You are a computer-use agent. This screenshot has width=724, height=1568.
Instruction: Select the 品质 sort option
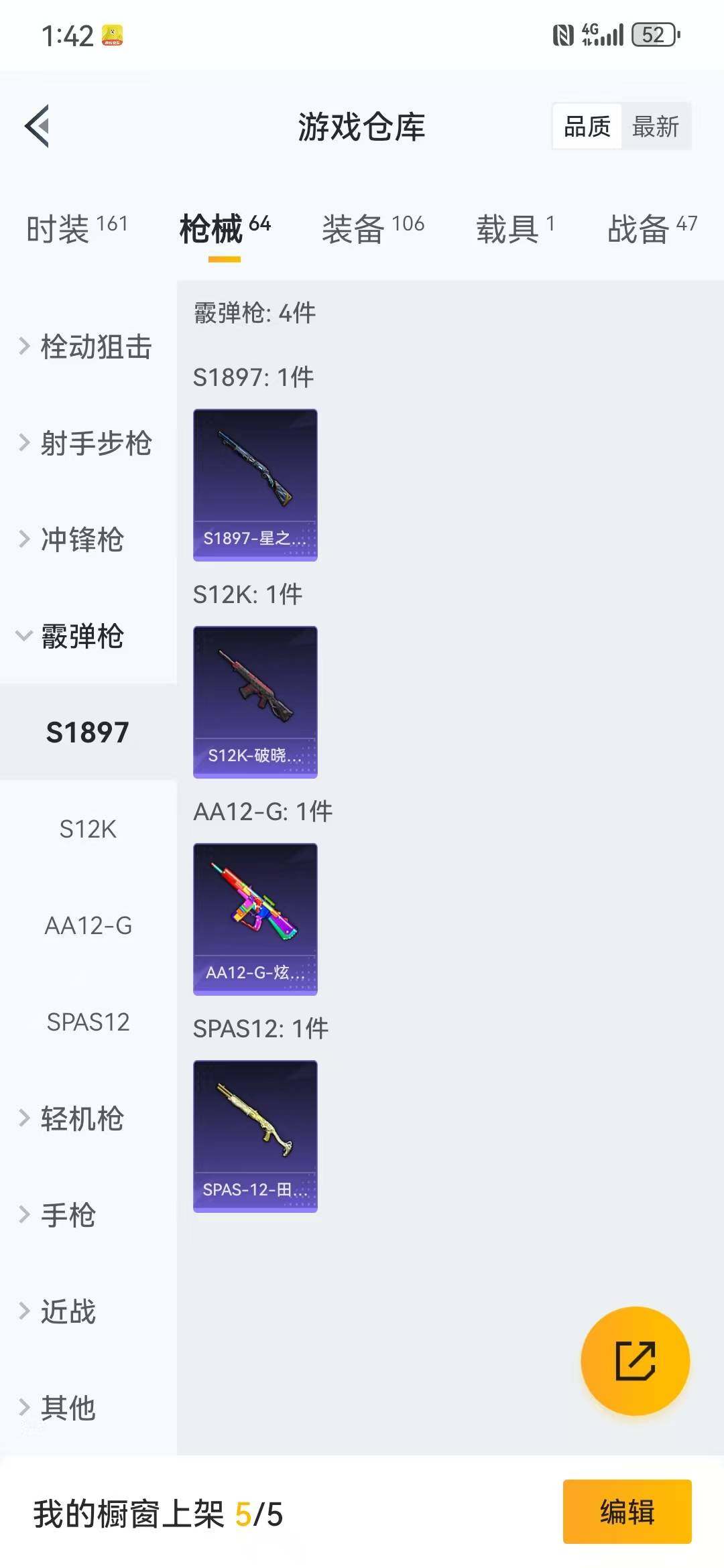(x=587, y=126)
